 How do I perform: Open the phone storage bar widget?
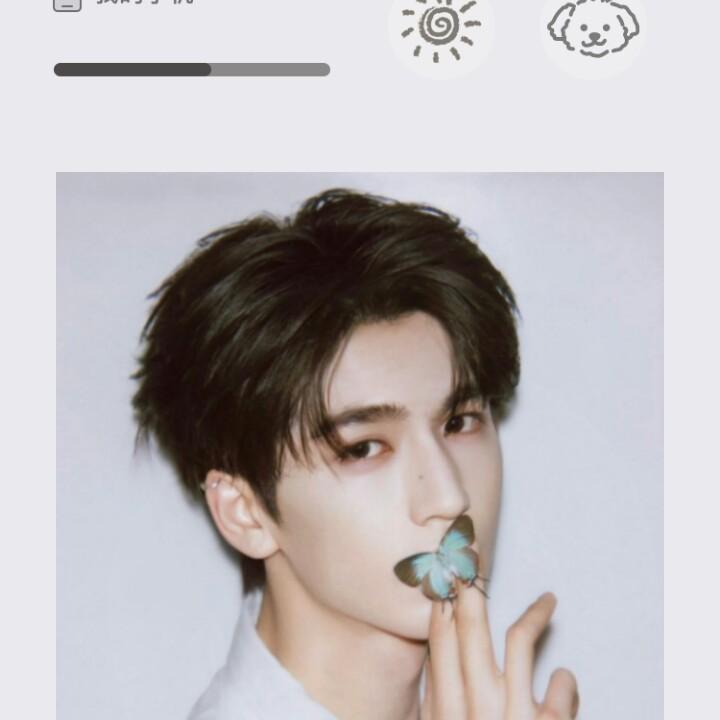(191, 69)
